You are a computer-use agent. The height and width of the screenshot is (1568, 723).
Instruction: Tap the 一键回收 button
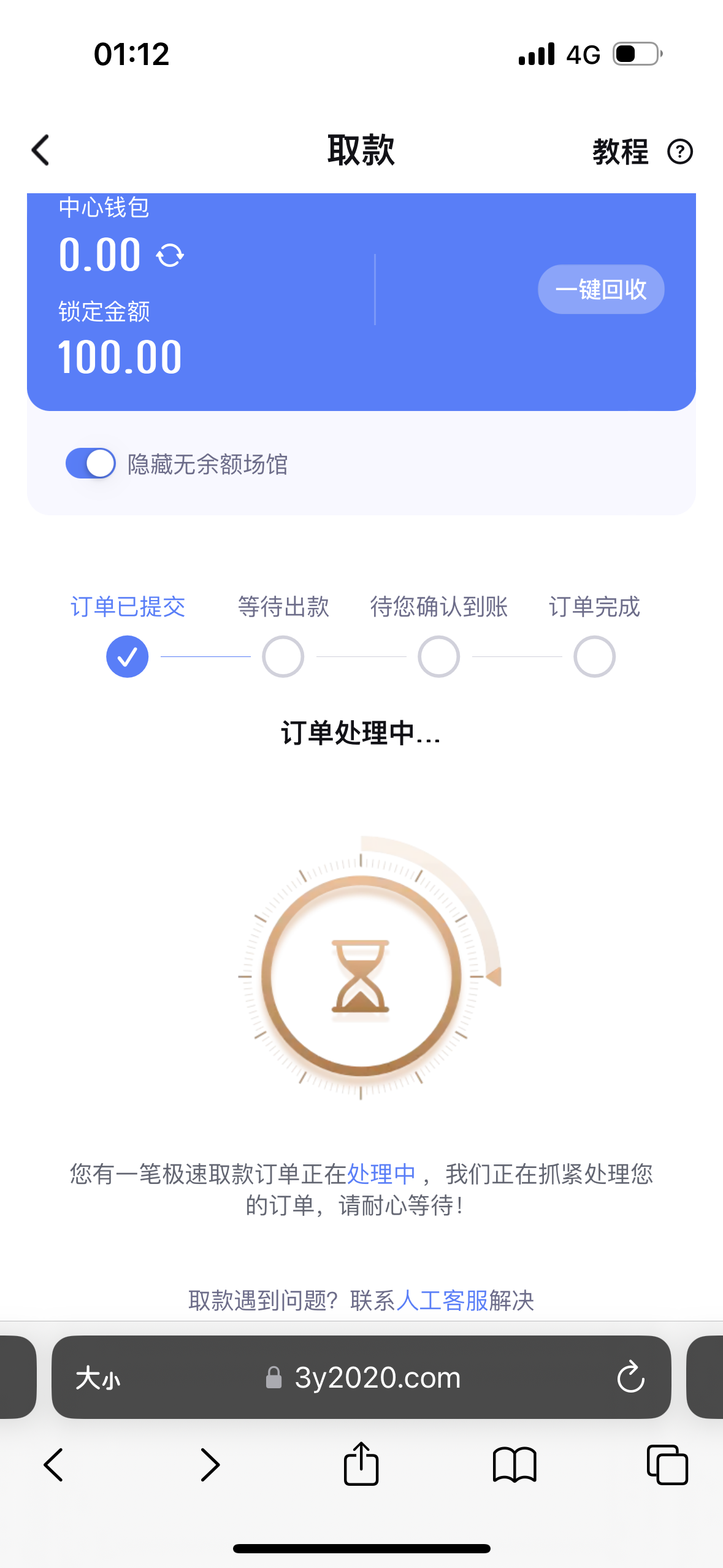point(600,289)
